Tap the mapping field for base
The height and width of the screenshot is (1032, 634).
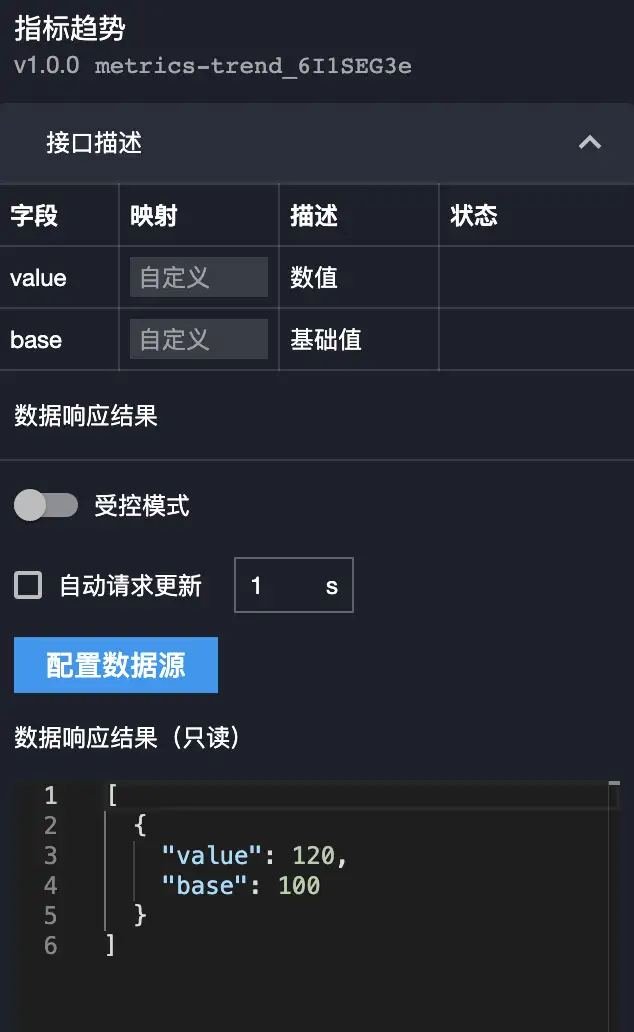point(198,339)
